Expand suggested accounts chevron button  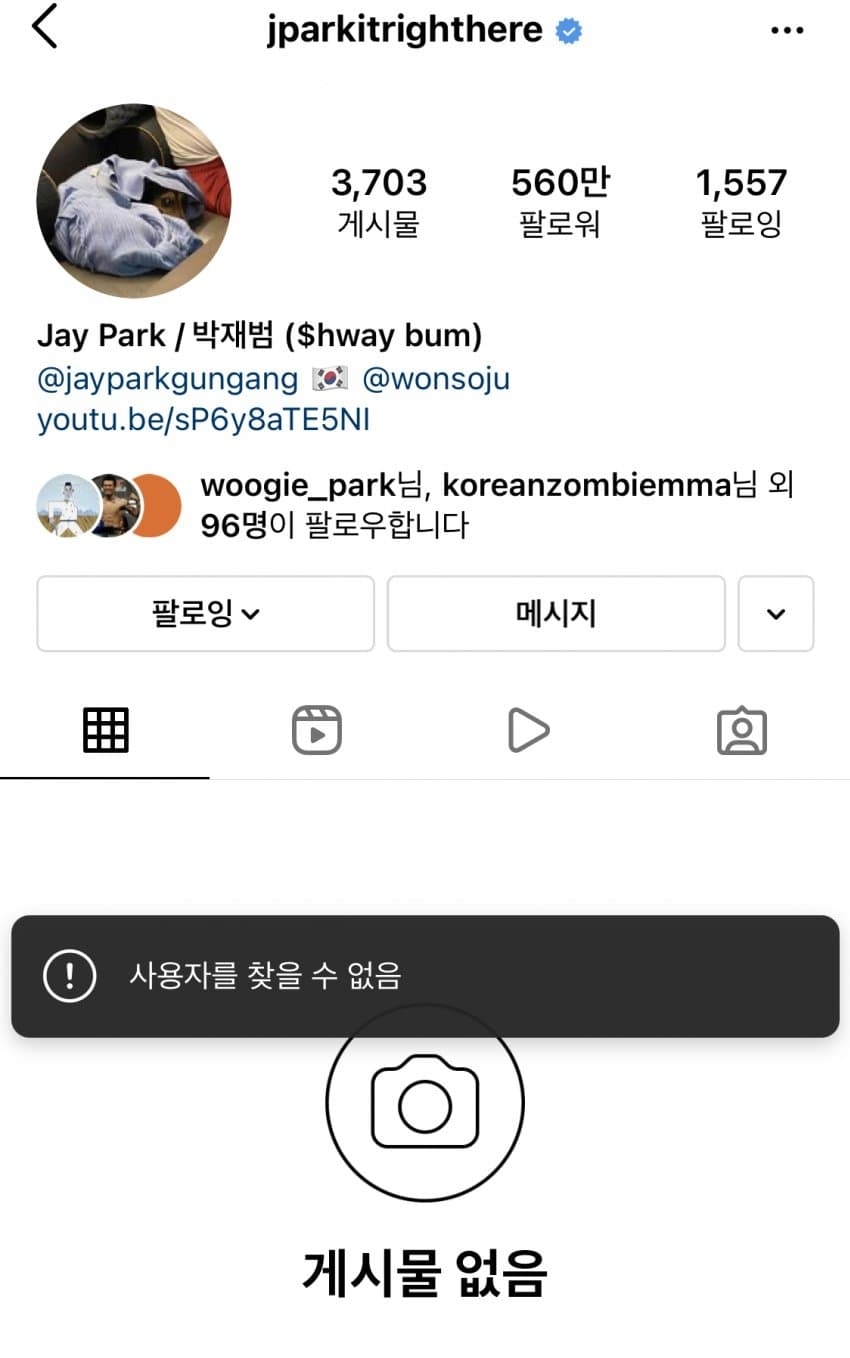(x=776, y=614)
